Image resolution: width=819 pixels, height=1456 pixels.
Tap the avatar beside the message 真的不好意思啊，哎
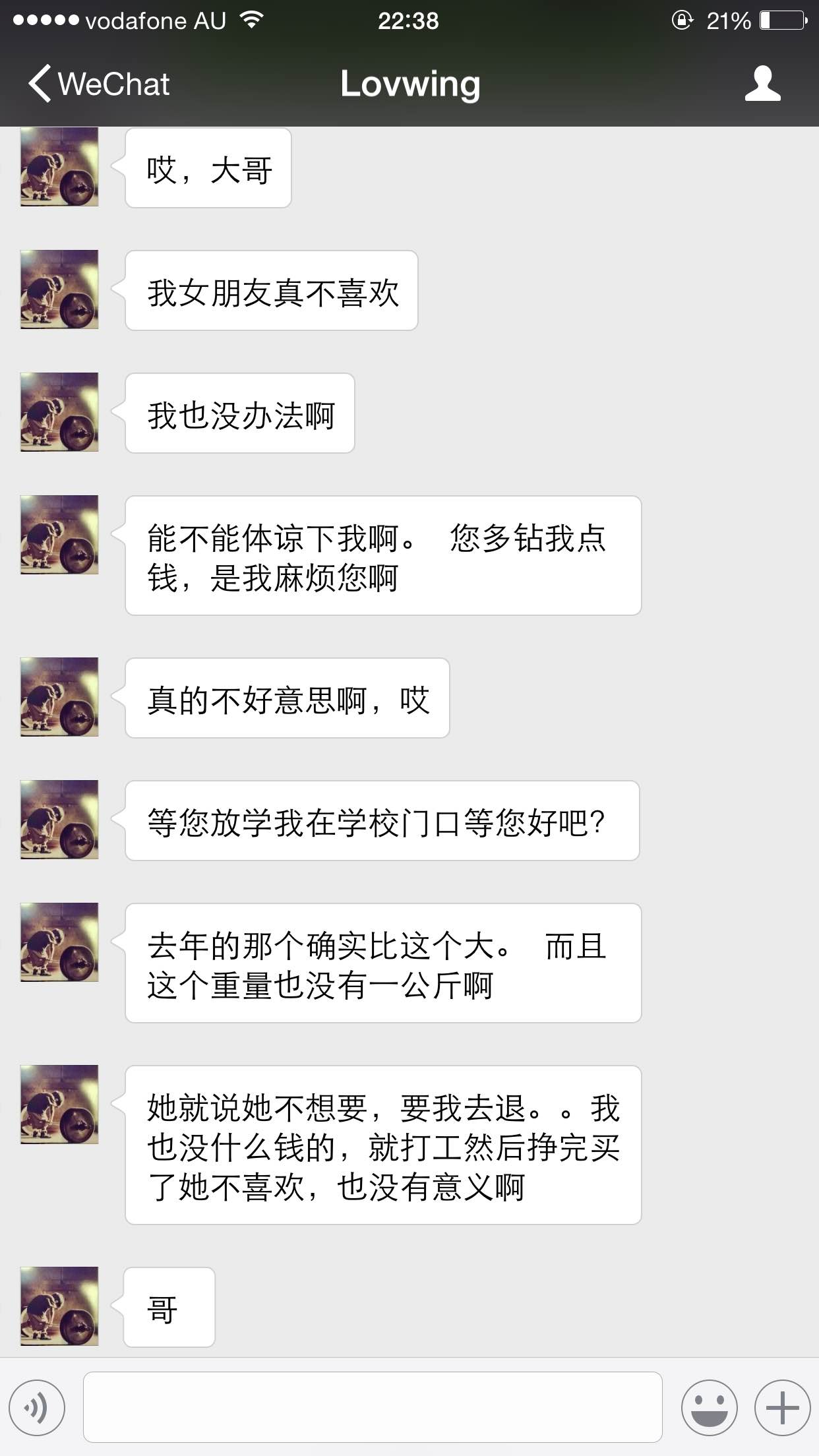coord(59,697)
